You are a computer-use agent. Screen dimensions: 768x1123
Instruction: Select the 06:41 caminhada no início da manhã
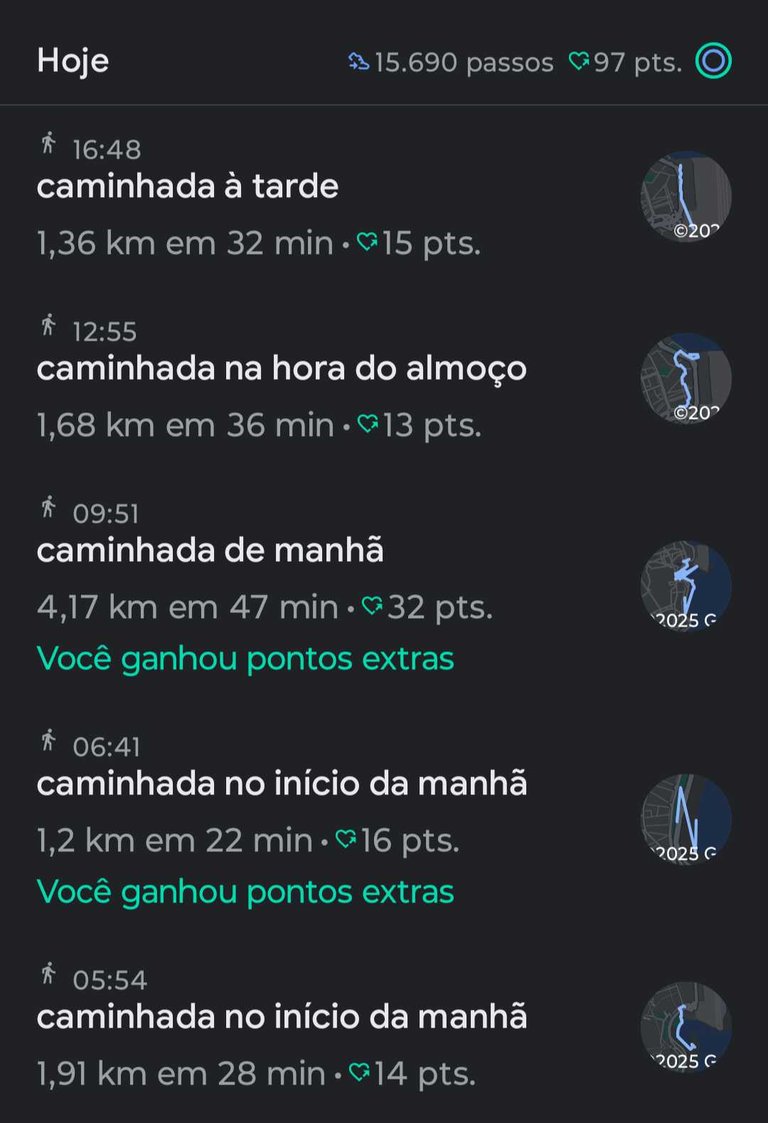pos(281,784)
